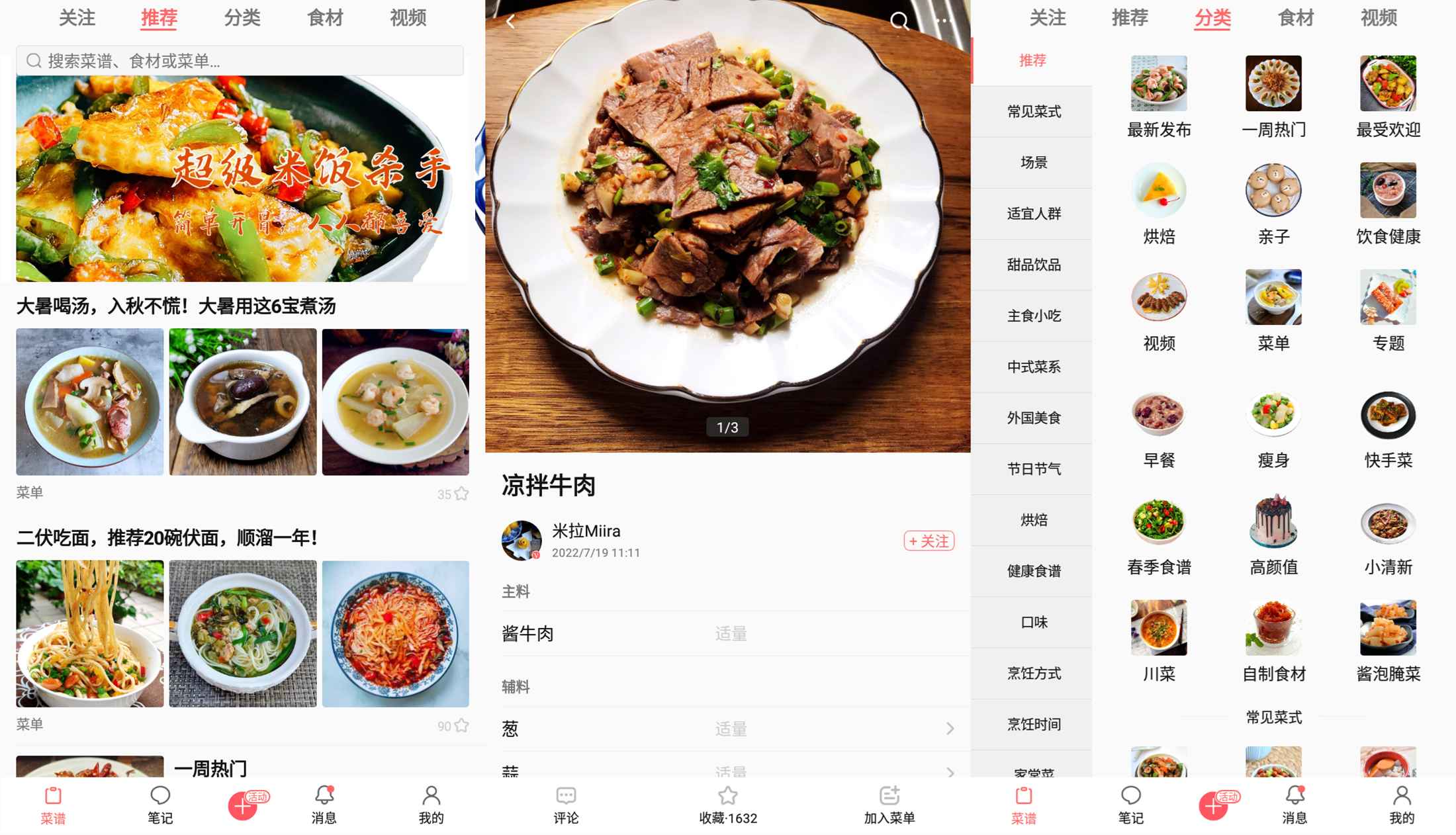Open the 评论 comments section
The width and height of the screenshot is (1456, 835).
click(x=566, y=804)
